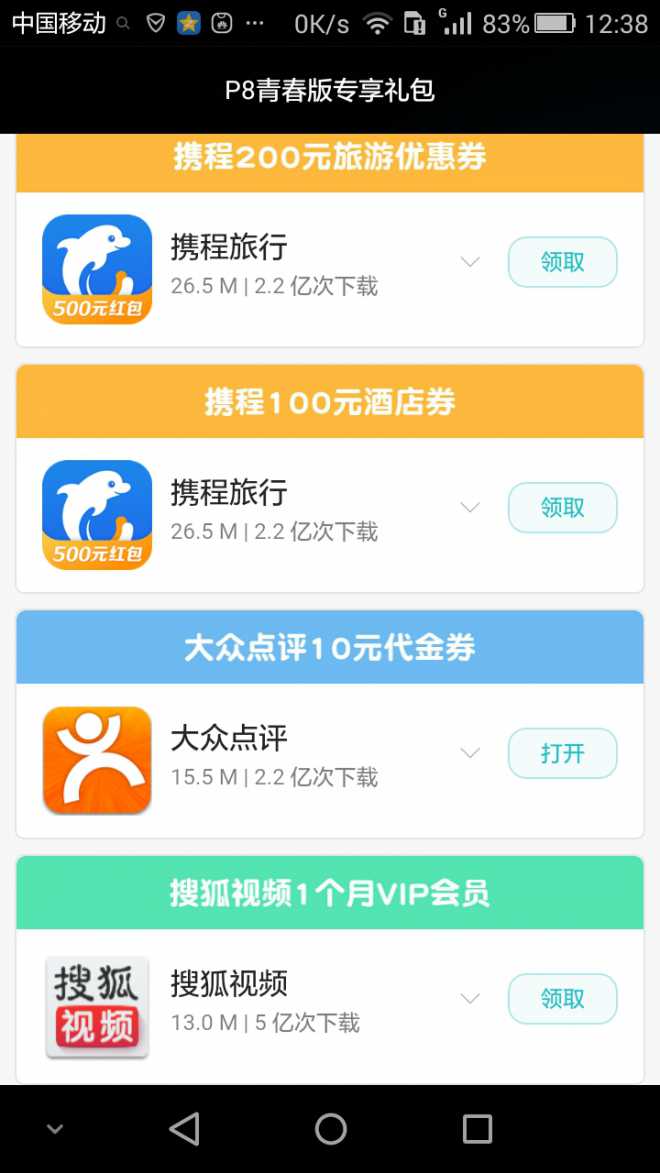The height and width of the screenshot is (1173, 660).
Task: Expand details chevron under 携程200元旅游优惠券
Action: click(470, 262)
